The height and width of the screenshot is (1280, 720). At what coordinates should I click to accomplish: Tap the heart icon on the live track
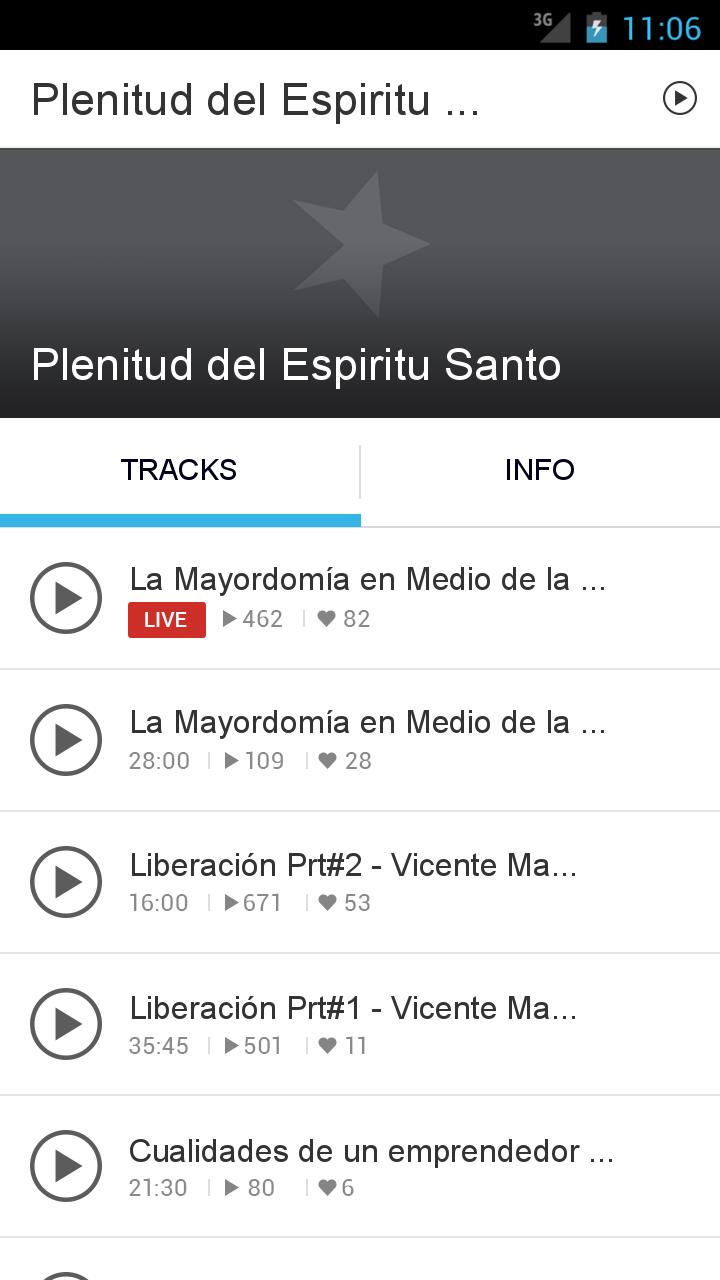click(x=327, y=619)
